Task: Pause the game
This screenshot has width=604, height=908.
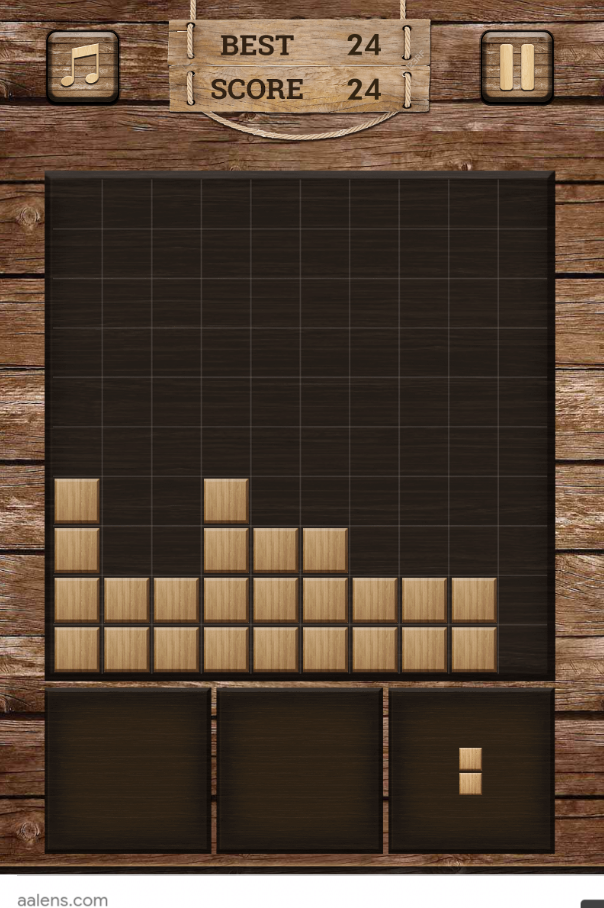Action: (x=517, y=66)
